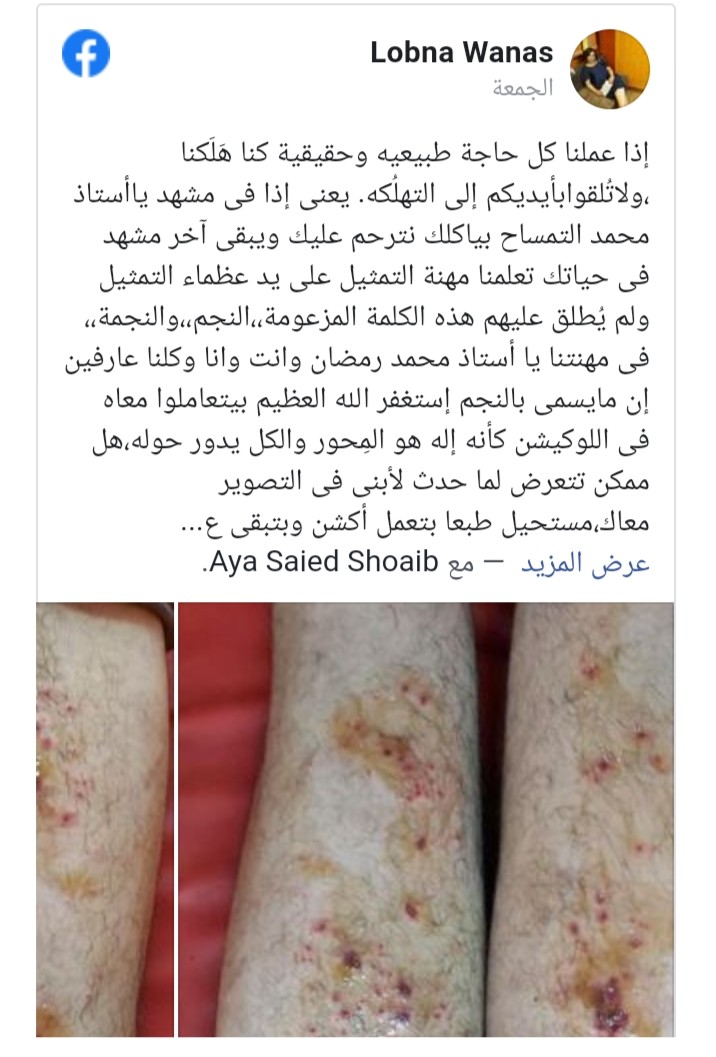Open Lobna Wanas's profile name
This screenshot has height=1057, width=716.
pyautogui.click(x=461, y=52)
